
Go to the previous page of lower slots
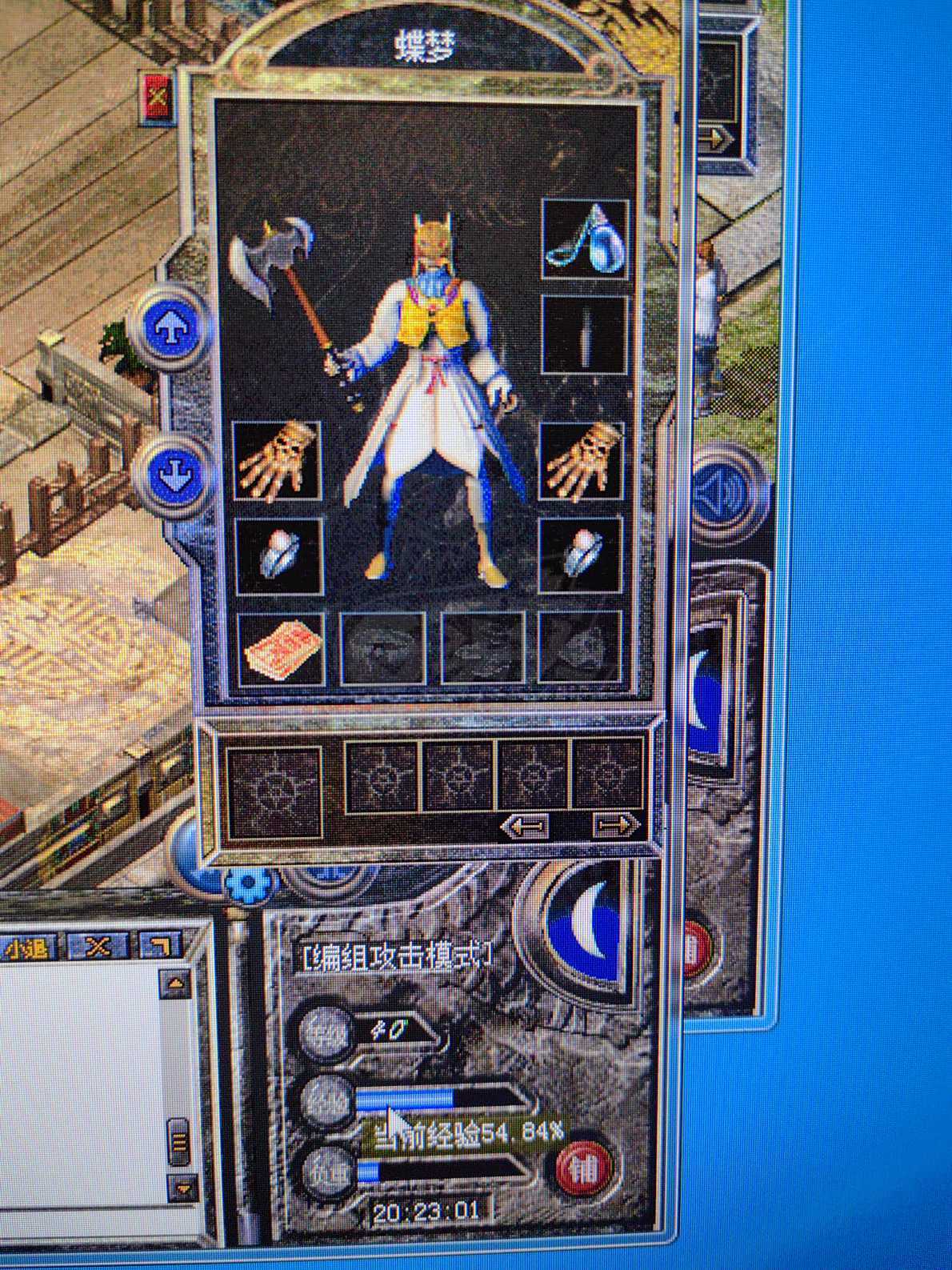pos(526,825)
